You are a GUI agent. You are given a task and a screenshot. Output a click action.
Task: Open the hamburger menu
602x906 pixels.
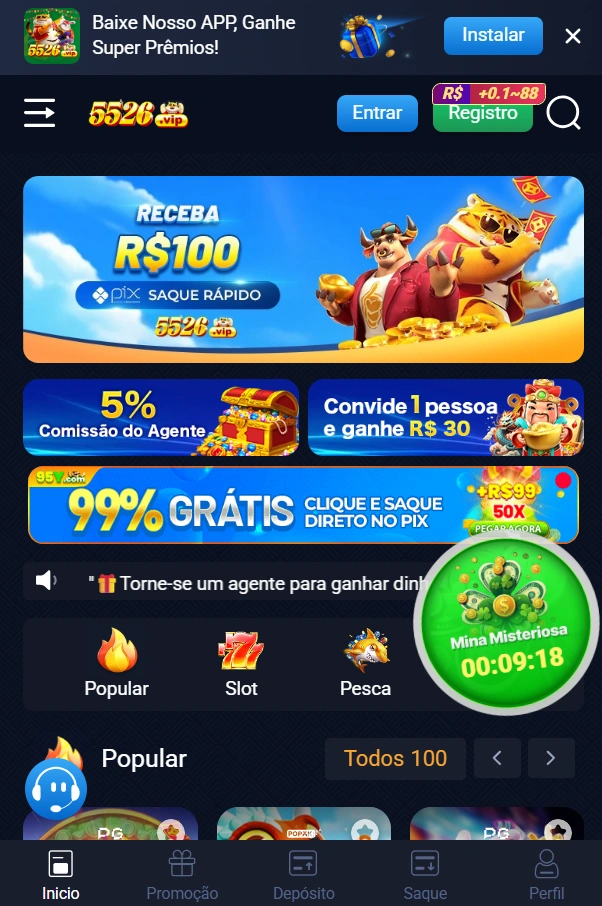pyautogui.click(x=40, y=113)
